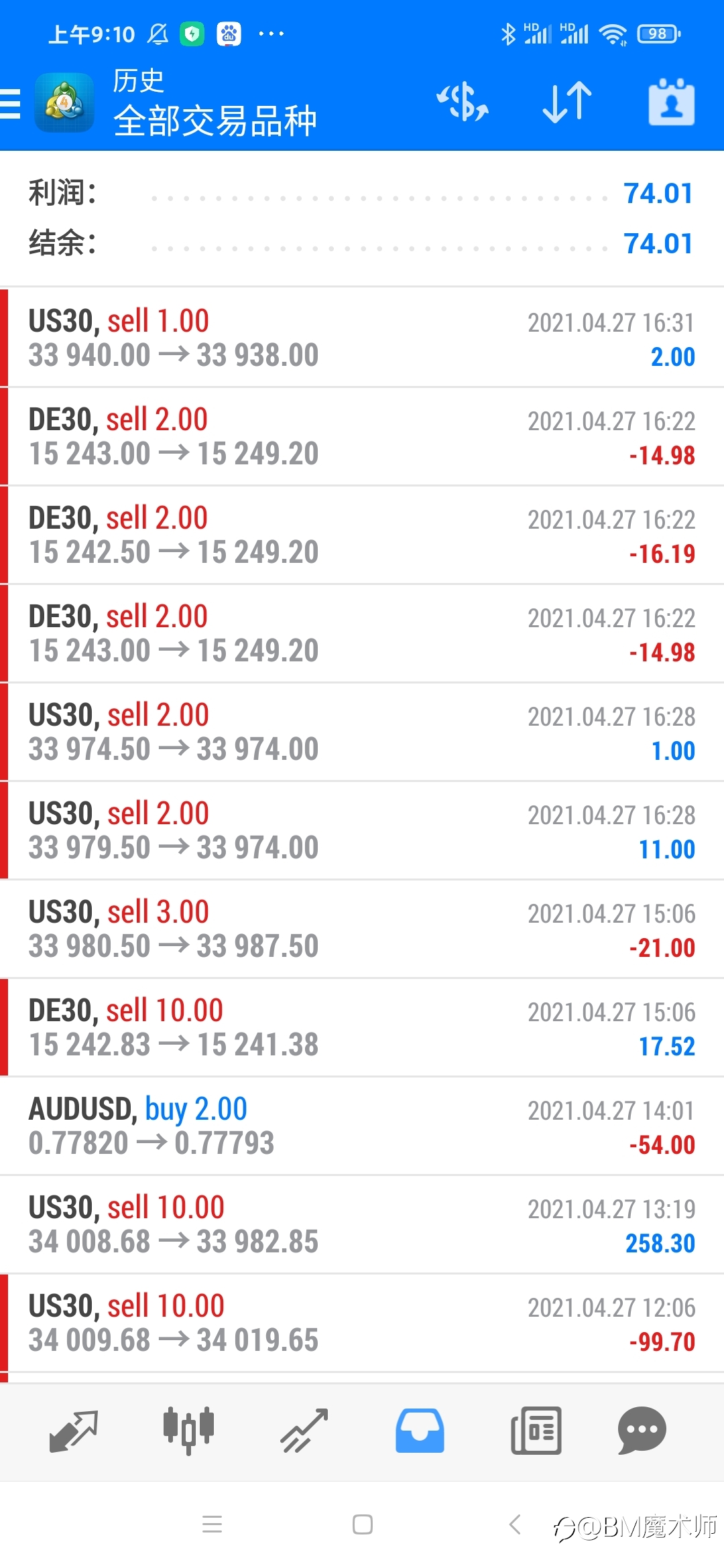Viewport: 724px width, 1568px height.
Task: Open the US30 trade with 11.00 profit
Action: 362,830
